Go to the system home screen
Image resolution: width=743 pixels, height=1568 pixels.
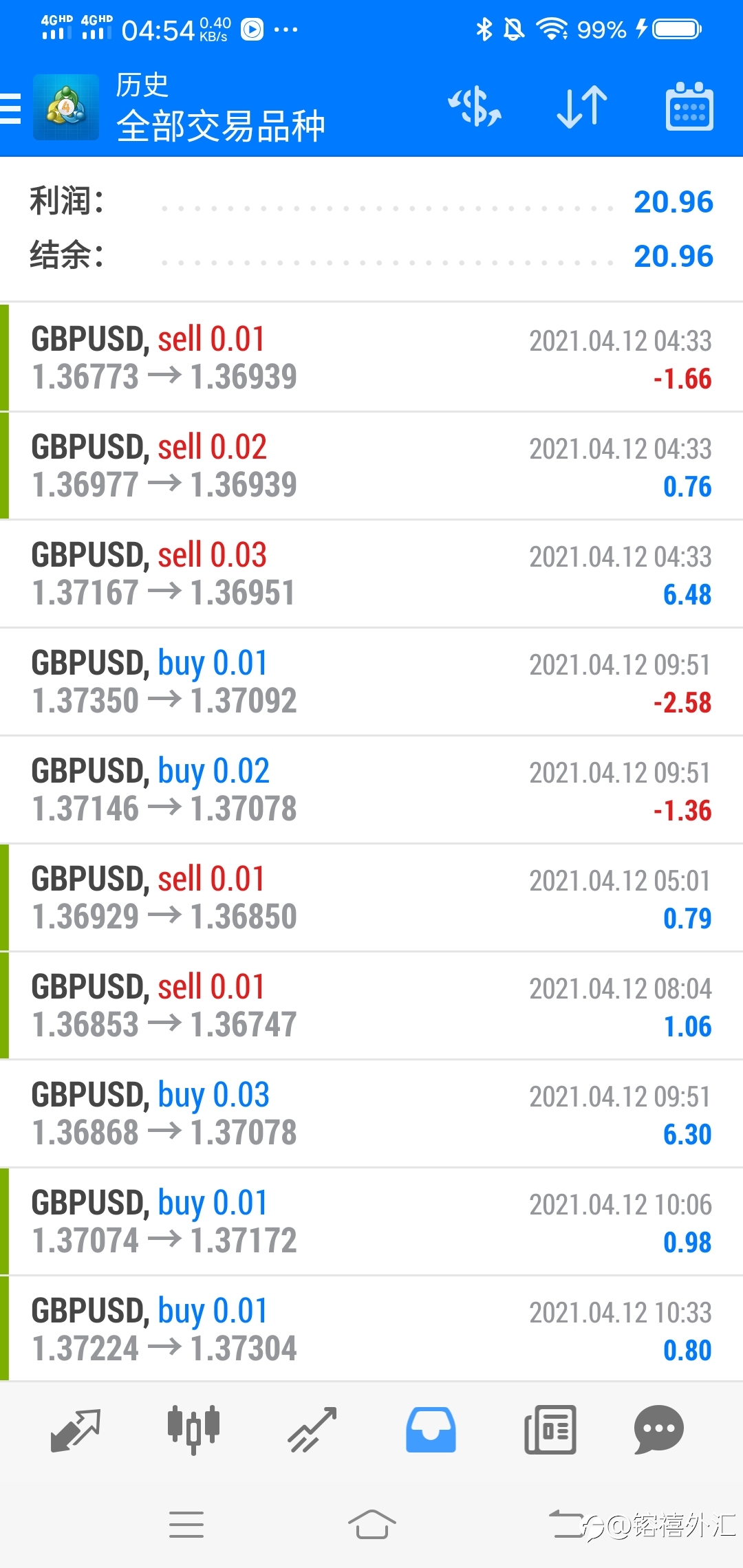click(371, 1525)
